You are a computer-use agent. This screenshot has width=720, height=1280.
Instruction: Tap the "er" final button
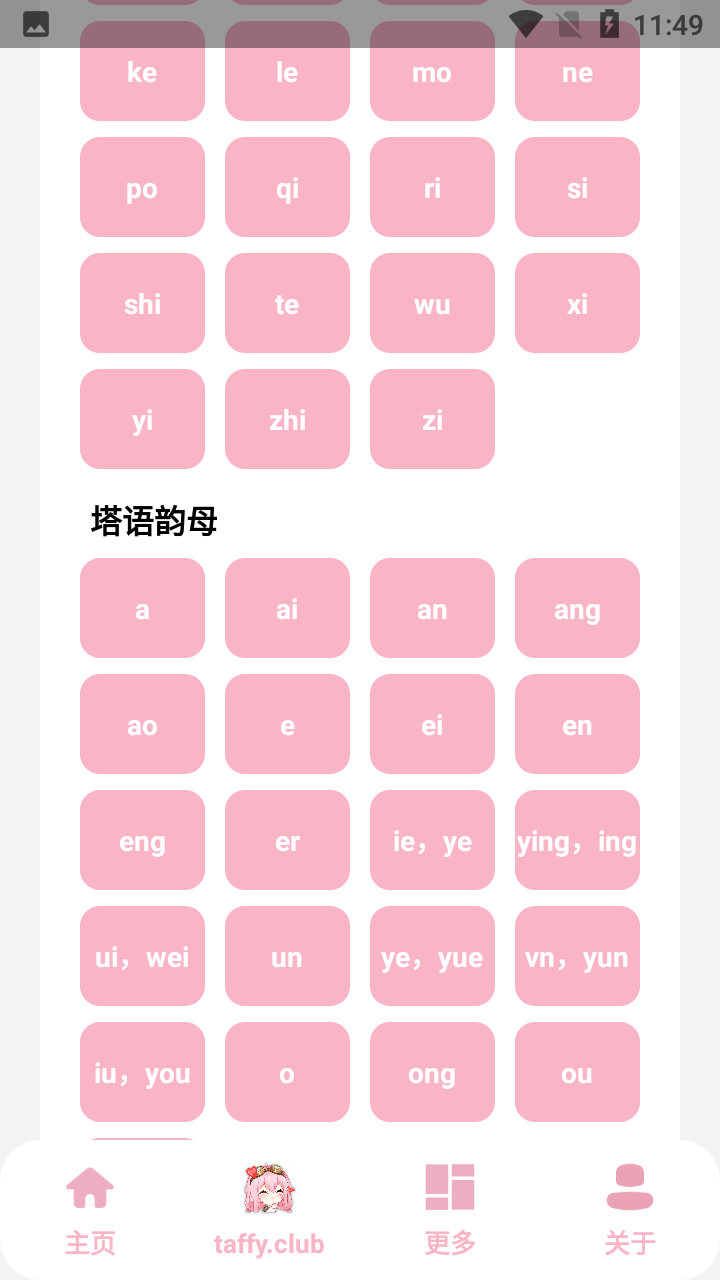click(x=287, y=840)
